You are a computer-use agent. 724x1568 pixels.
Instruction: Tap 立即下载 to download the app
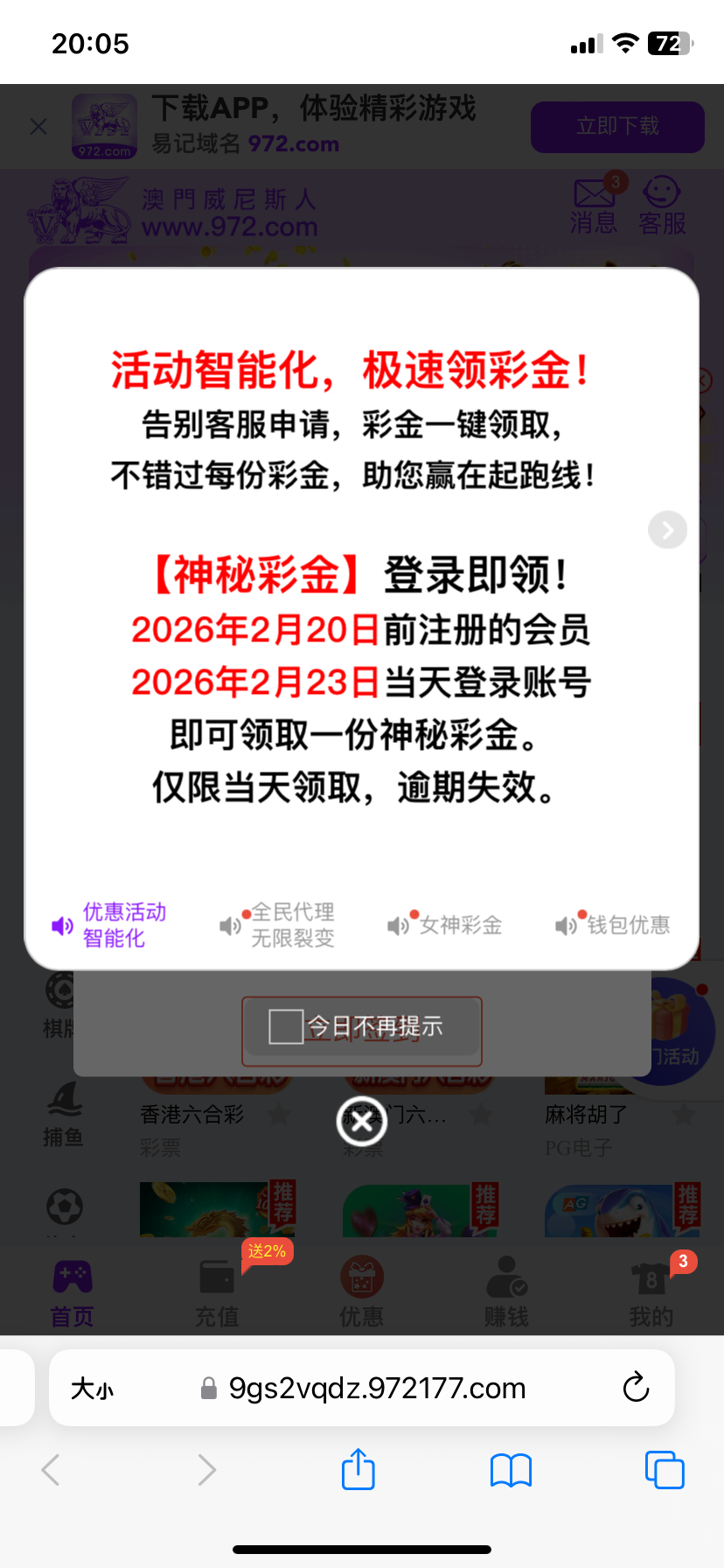click(x=617, y=127)
